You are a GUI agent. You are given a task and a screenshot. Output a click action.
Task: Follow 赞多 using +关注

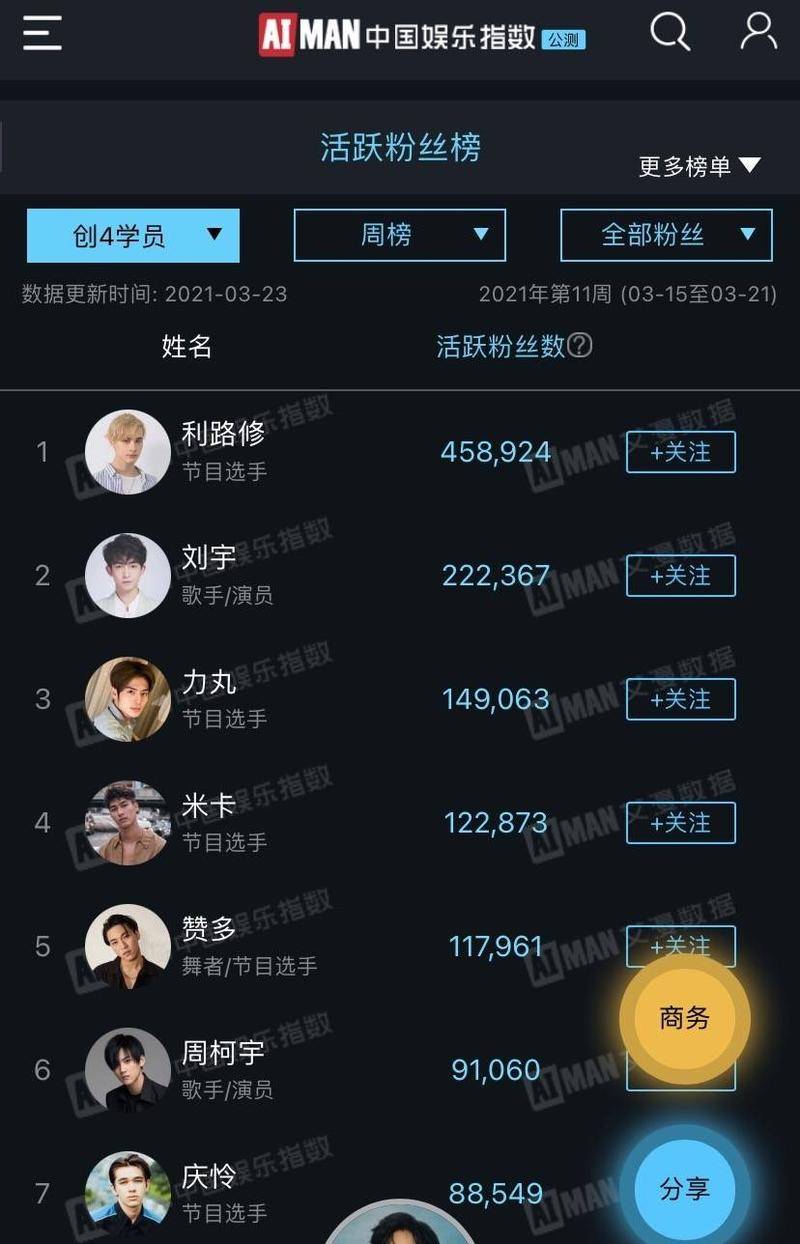(680, 947)
